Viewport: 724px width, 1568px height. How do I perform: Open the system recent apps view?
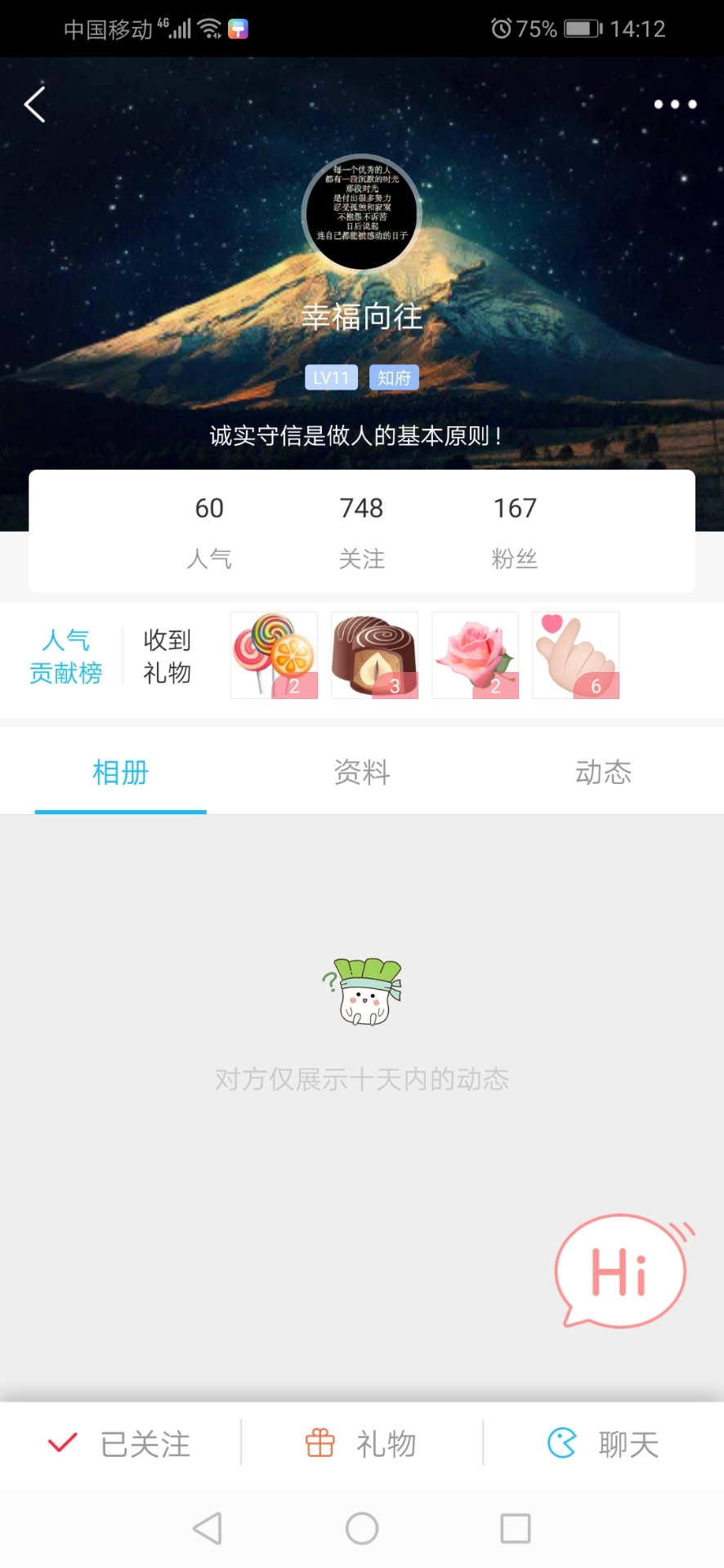[515, 1528]
